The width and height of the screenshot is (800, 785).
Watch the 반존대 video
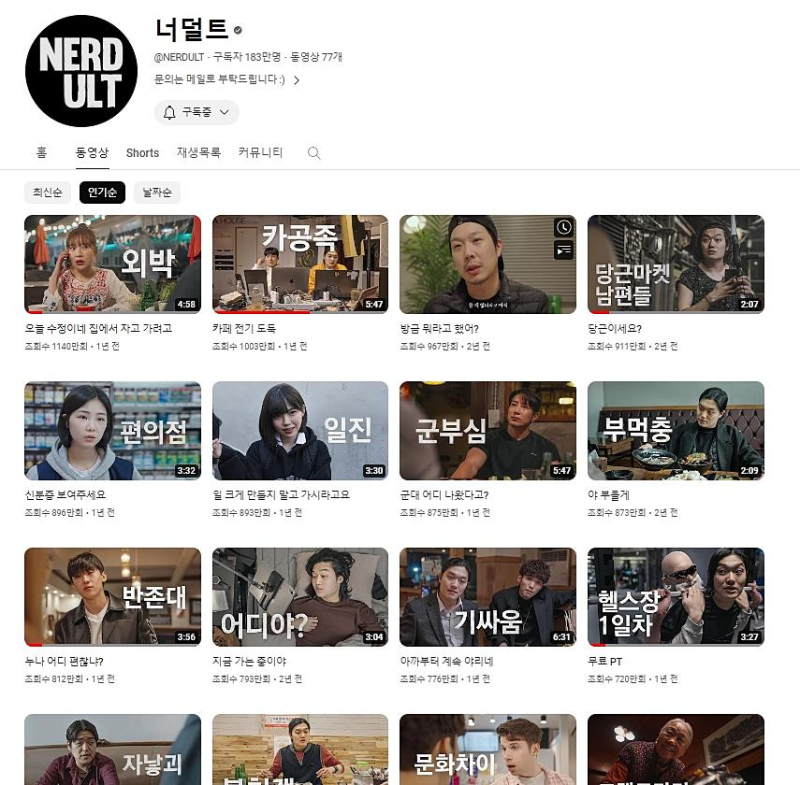pos(112,597)
